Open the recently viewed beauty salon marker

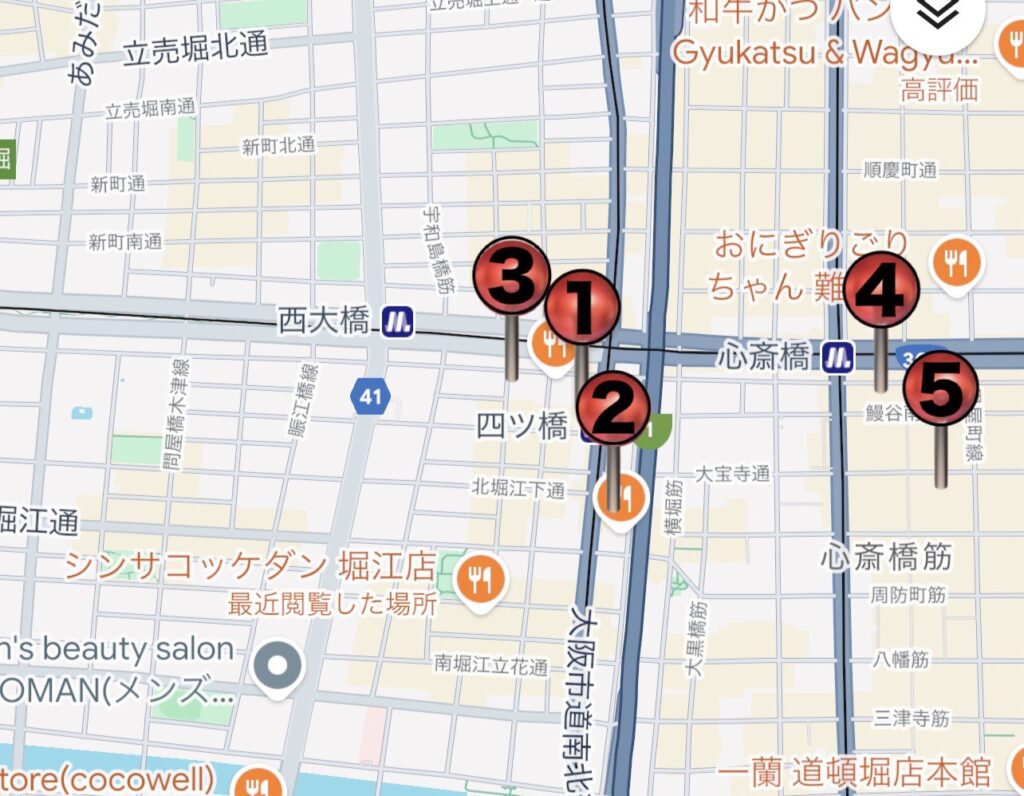pos(277,664)
